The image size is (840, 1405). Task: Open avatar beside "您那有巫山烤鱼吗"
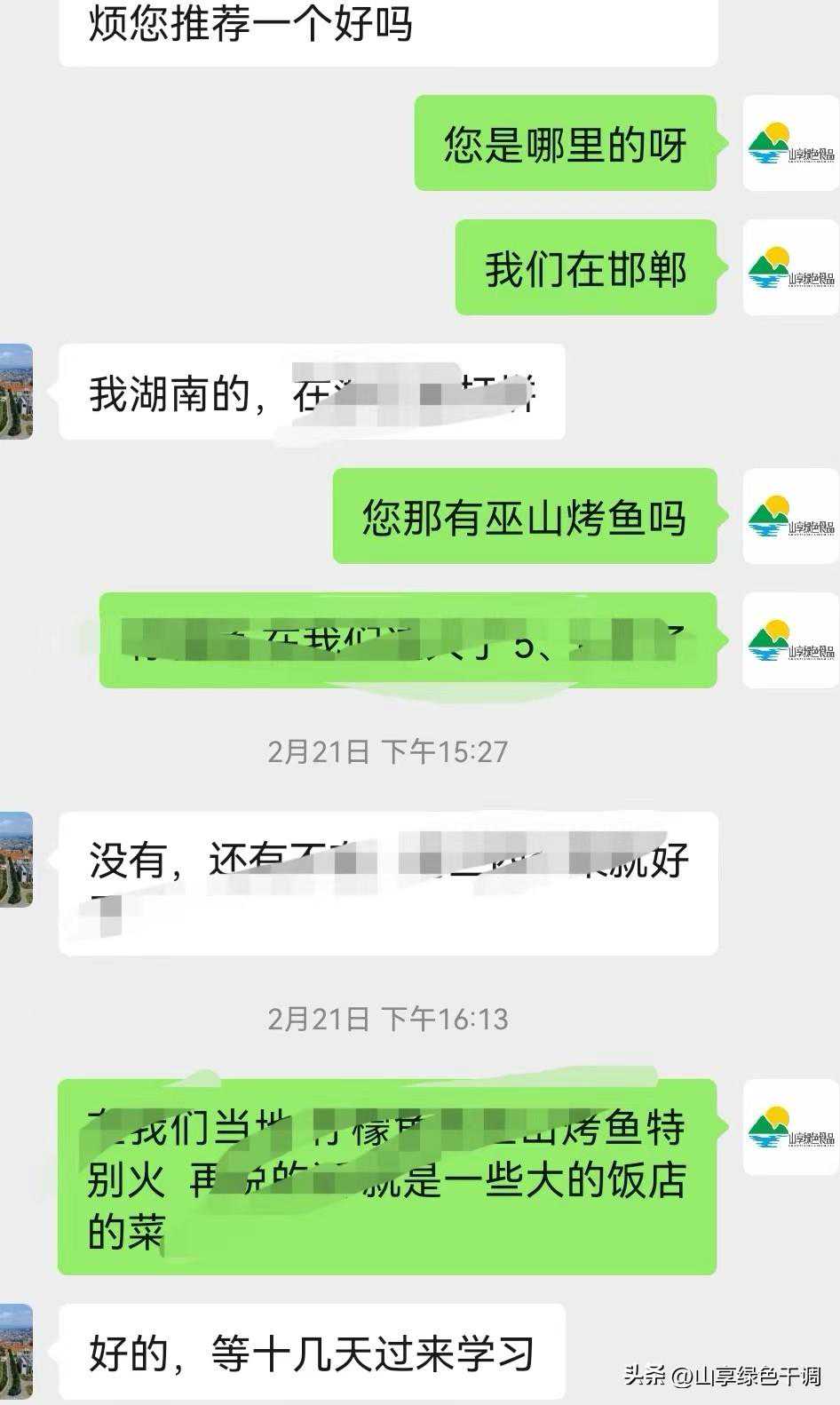pos(790,516)
